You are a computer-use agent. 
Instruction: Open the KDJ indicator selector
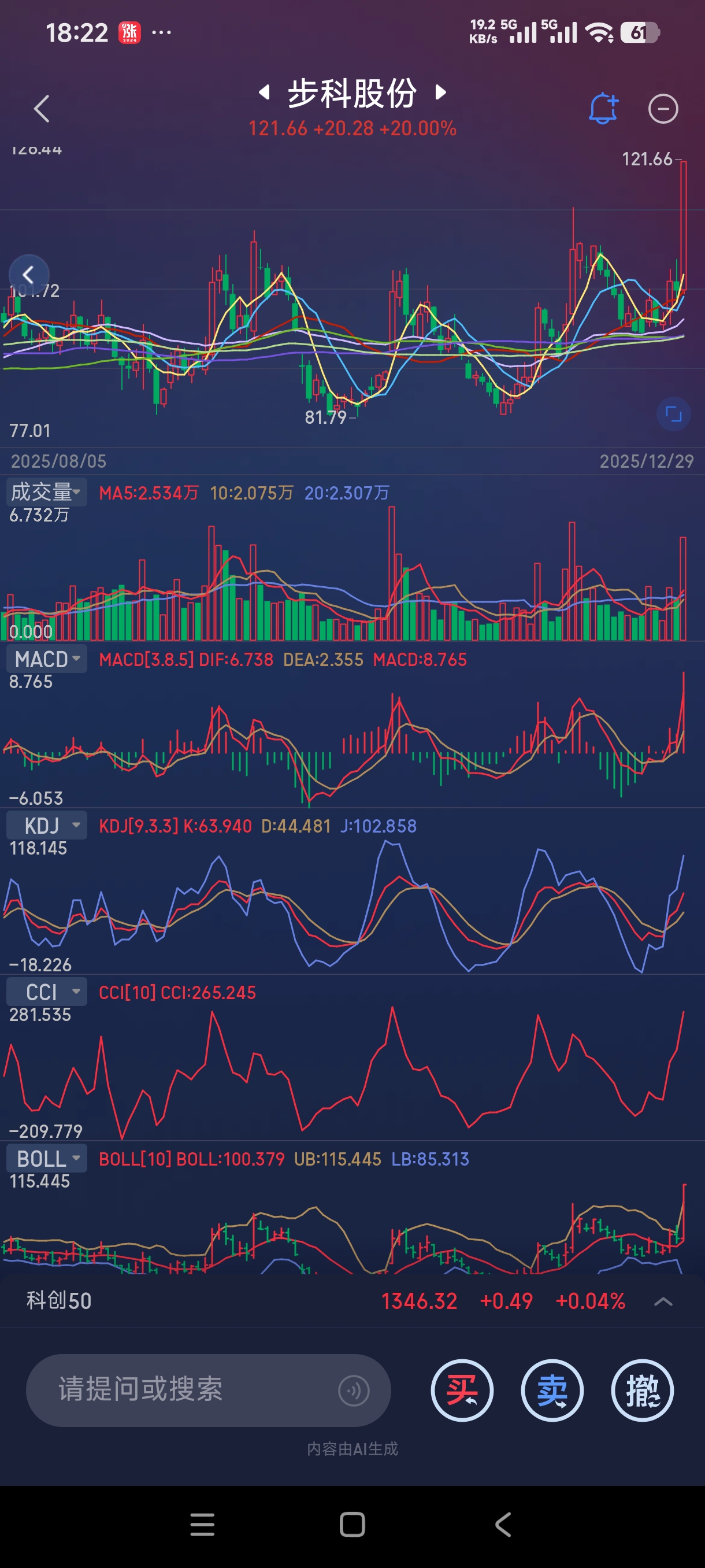47,826
